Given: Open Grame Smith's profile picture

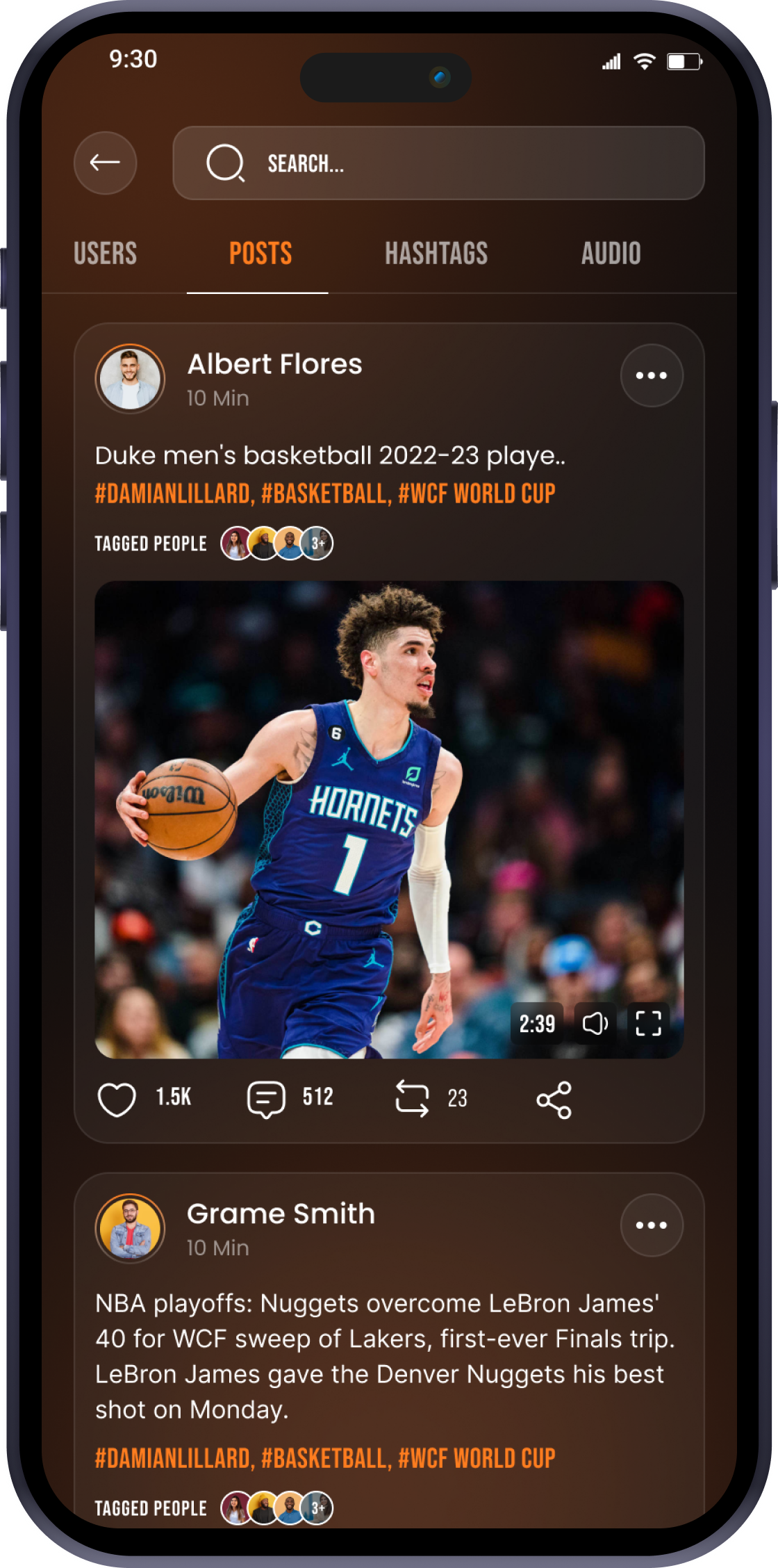Looking at the screenshot, I should [x=130, y=1228].
